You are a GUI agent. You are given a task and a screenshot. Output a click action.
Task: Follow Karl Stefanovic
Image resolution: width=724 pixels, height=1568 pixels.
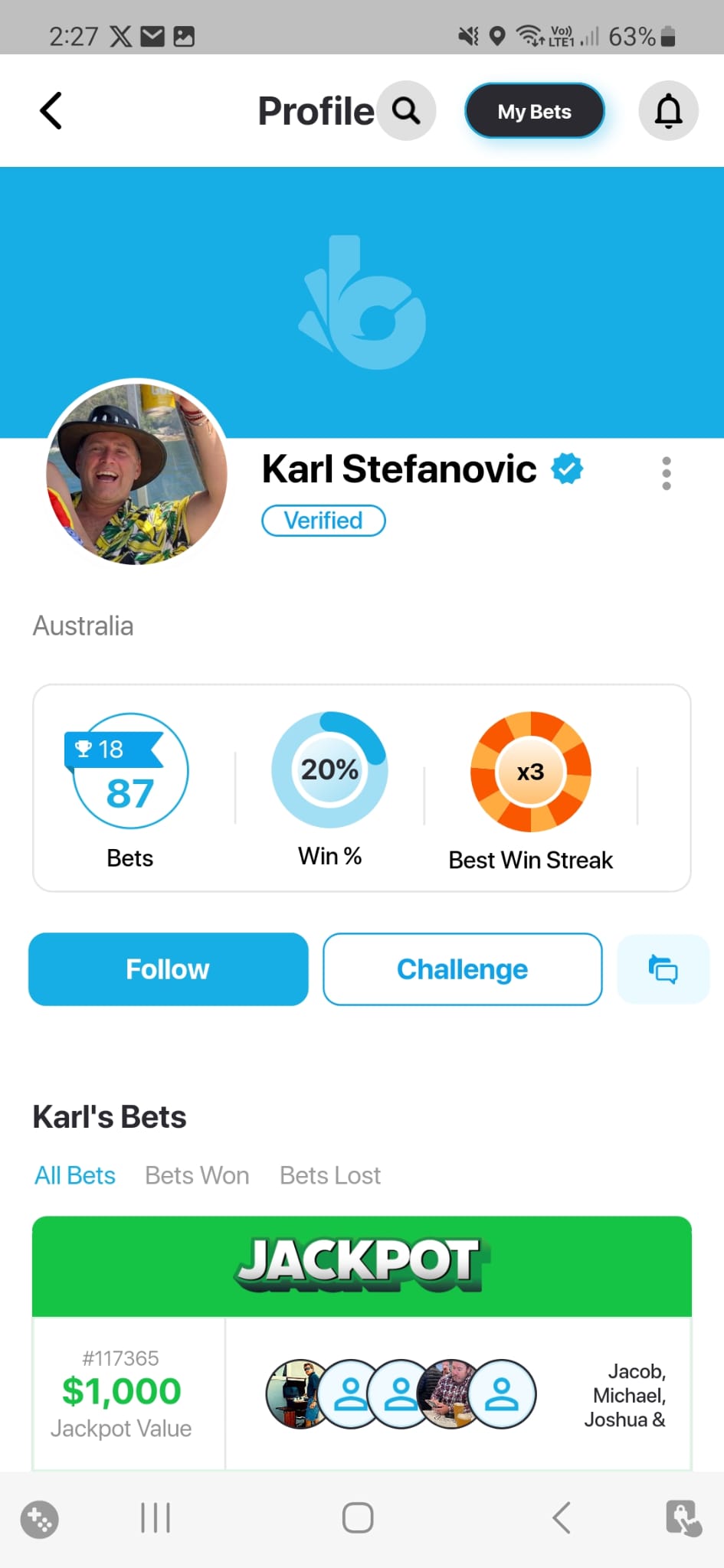pyautogui.click(x=169, y=969)
